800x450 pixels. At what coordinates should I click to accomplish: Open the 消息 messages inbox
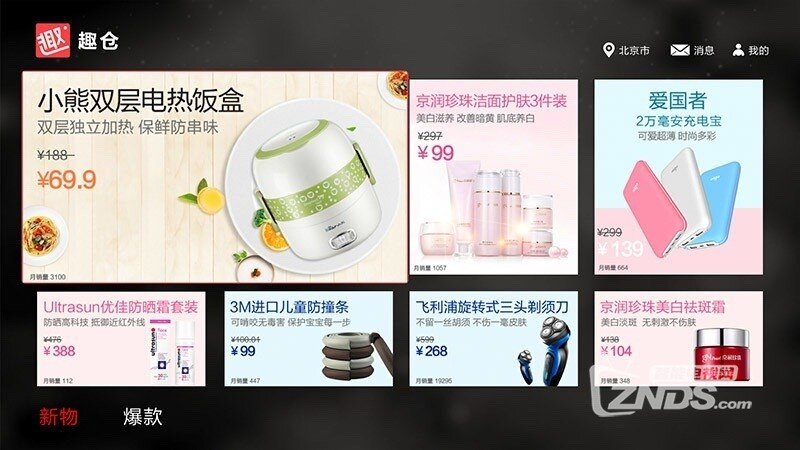(x=692, y=50)
